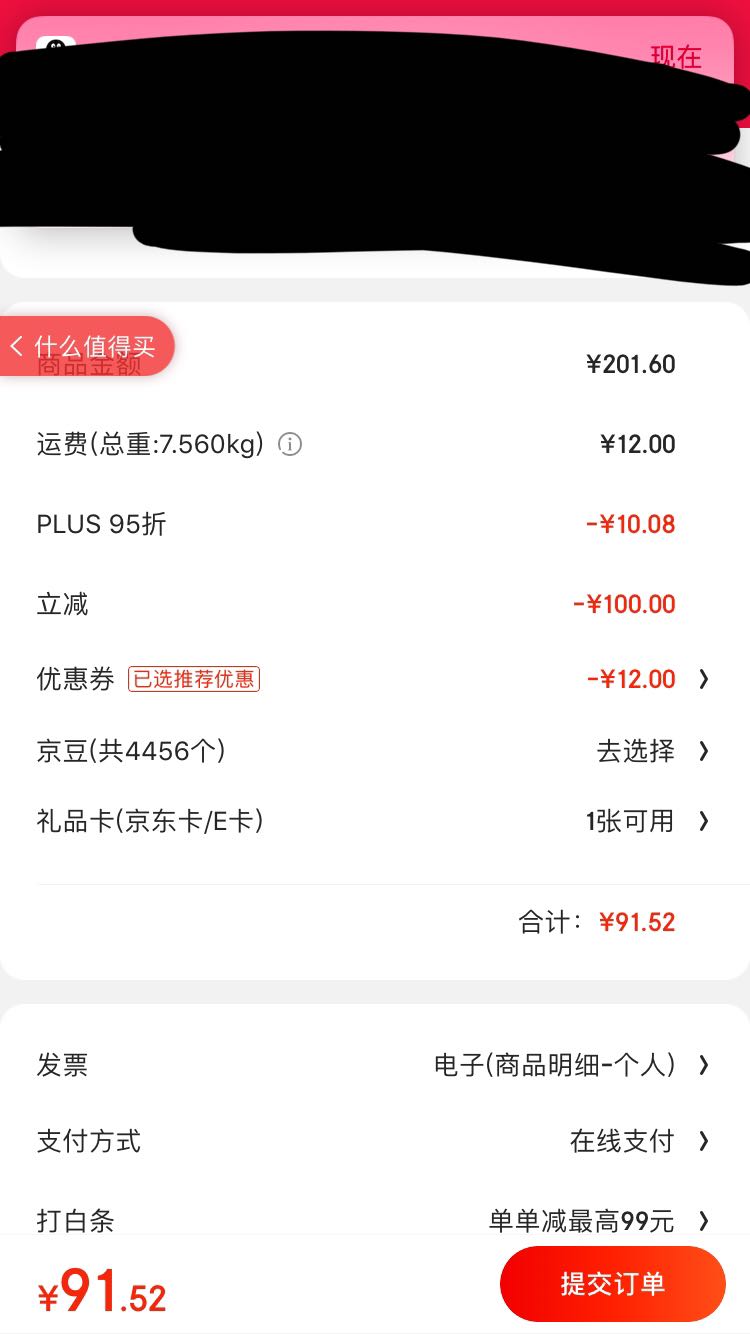Click 现在 in the top banner
The image size is (750, 1334).
tap(679, 57)
